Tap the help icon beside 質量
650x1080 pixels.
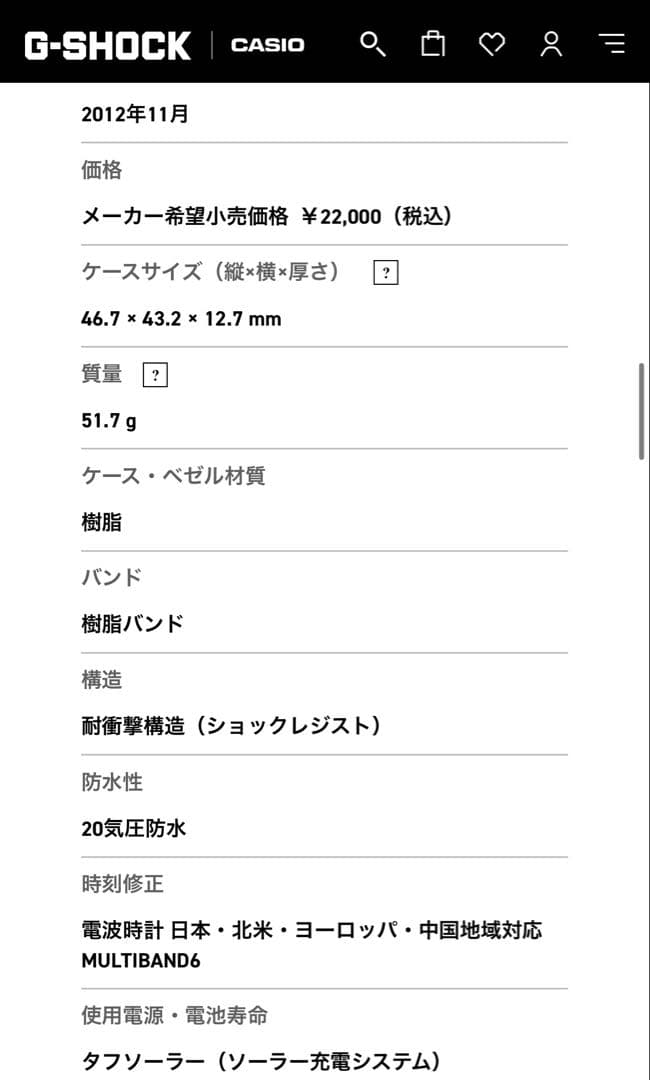(155, 375)
